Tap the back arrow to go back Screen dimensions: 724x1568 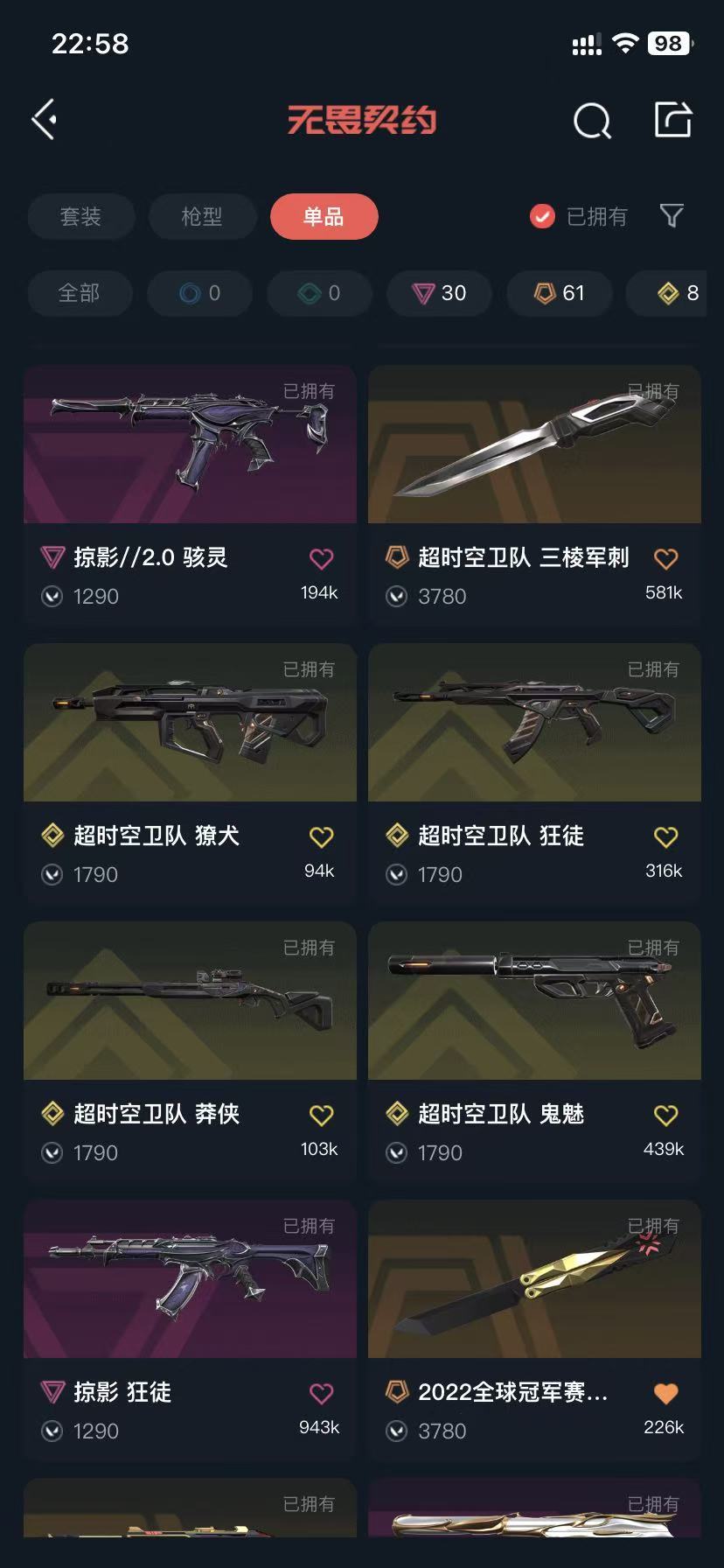point(44,120)
